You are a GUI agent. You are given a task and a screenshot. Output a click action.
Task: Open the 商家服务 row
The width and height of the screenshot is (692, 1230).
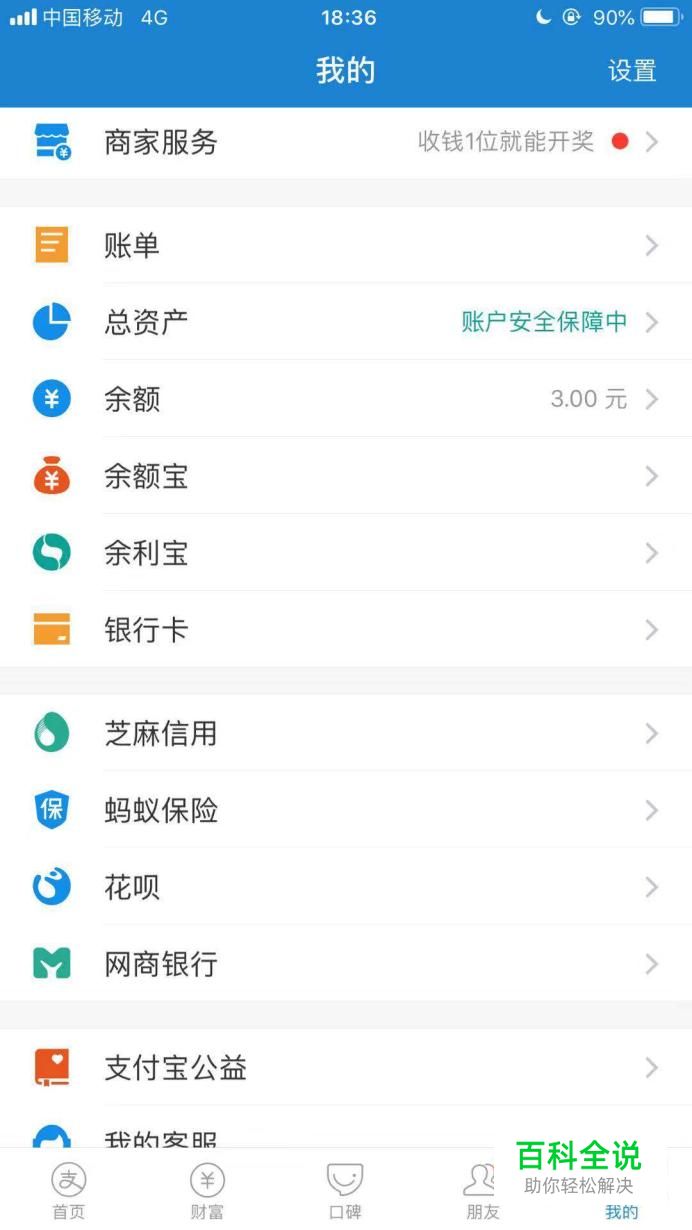pyautogui.click(x=346, y=142)
